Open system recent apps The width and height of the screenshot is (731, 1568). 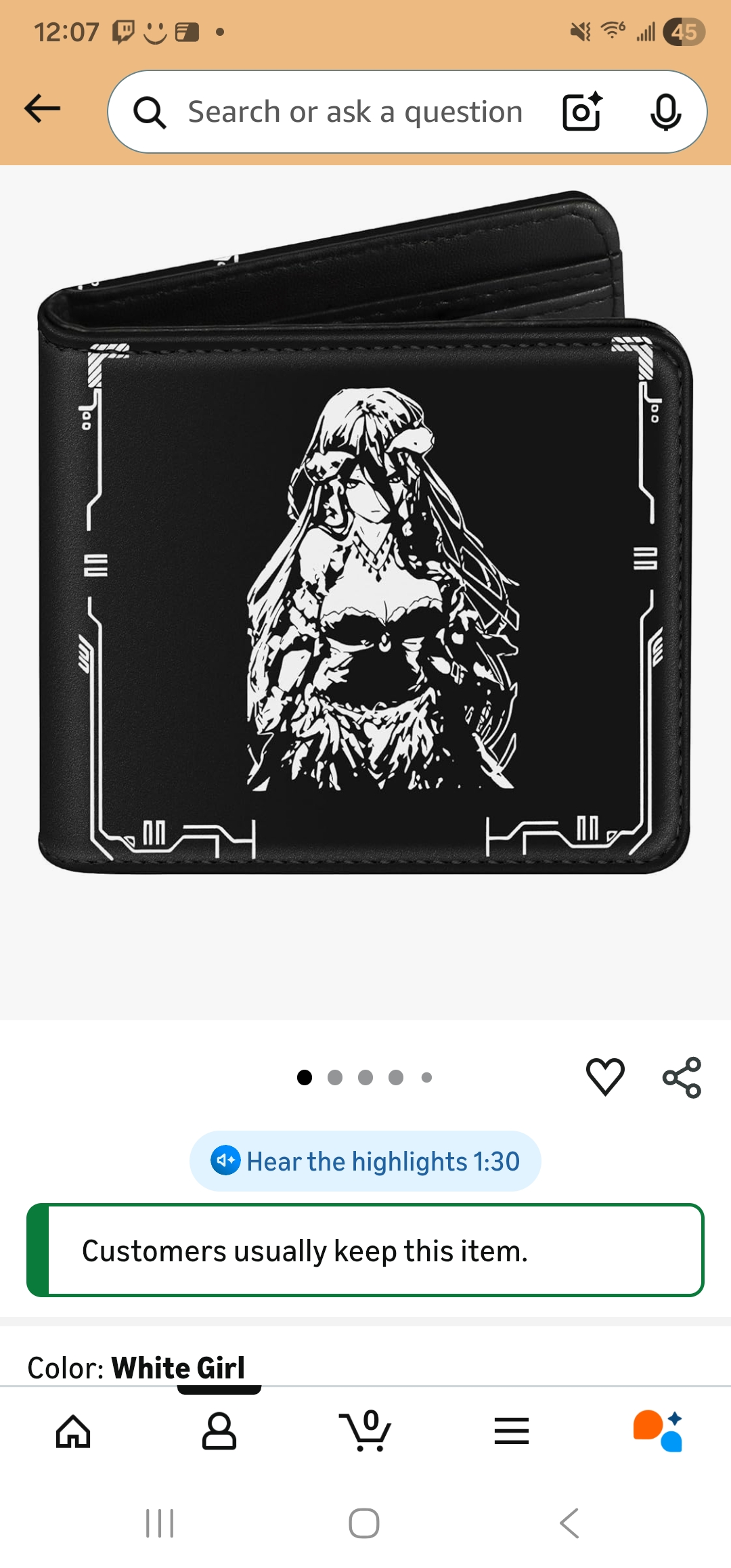pyautogui.click(x=160, y=1523)
